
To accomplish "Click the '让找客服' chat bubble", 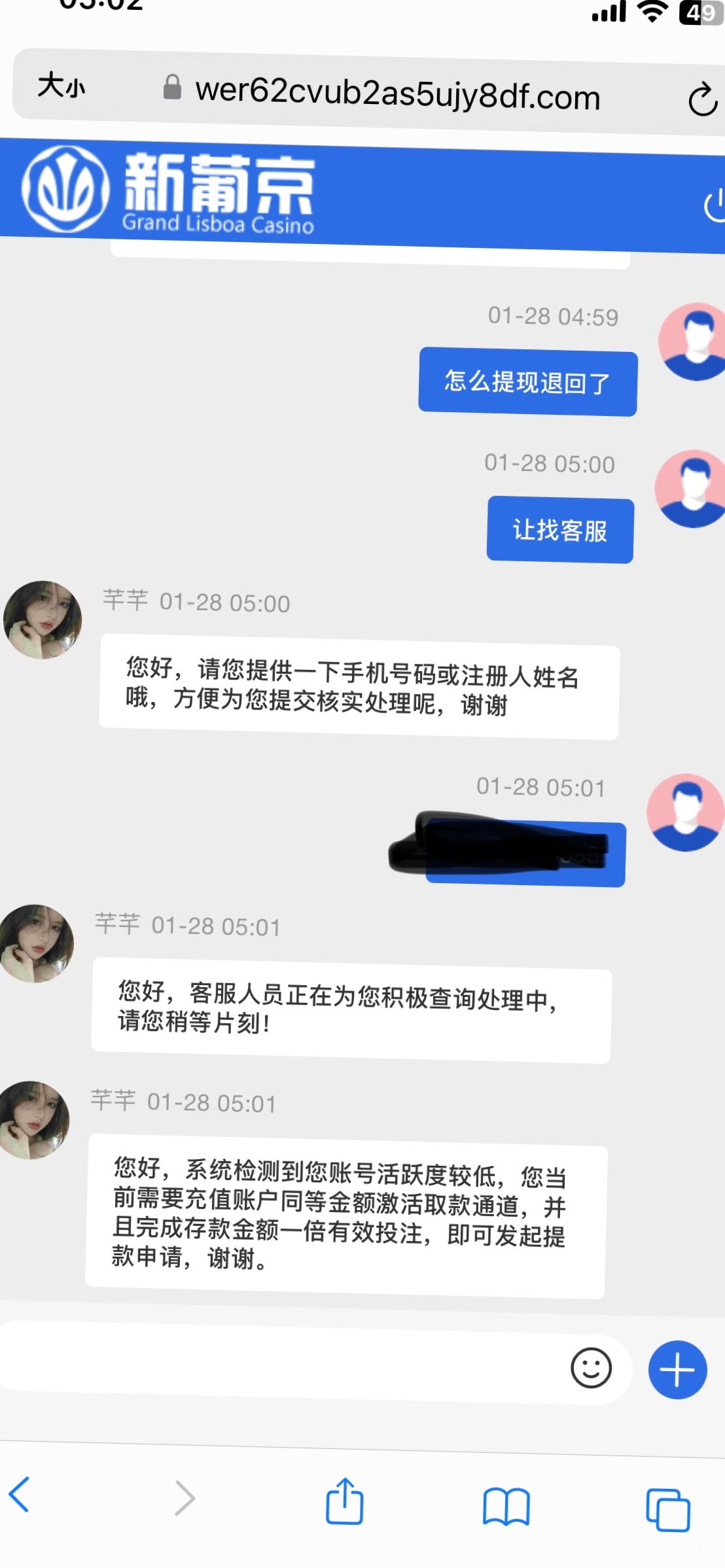I will tap(559, 531).
